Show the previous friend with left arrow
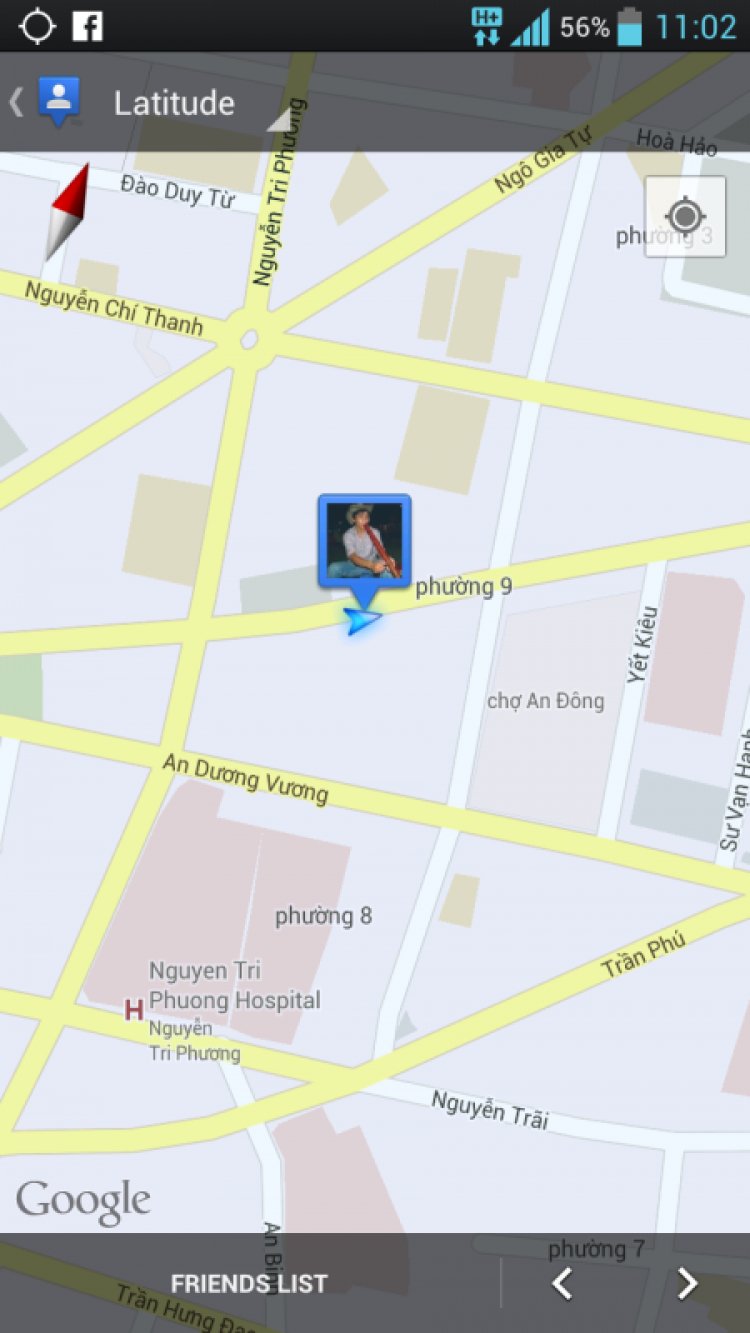 pos(563,1283)
